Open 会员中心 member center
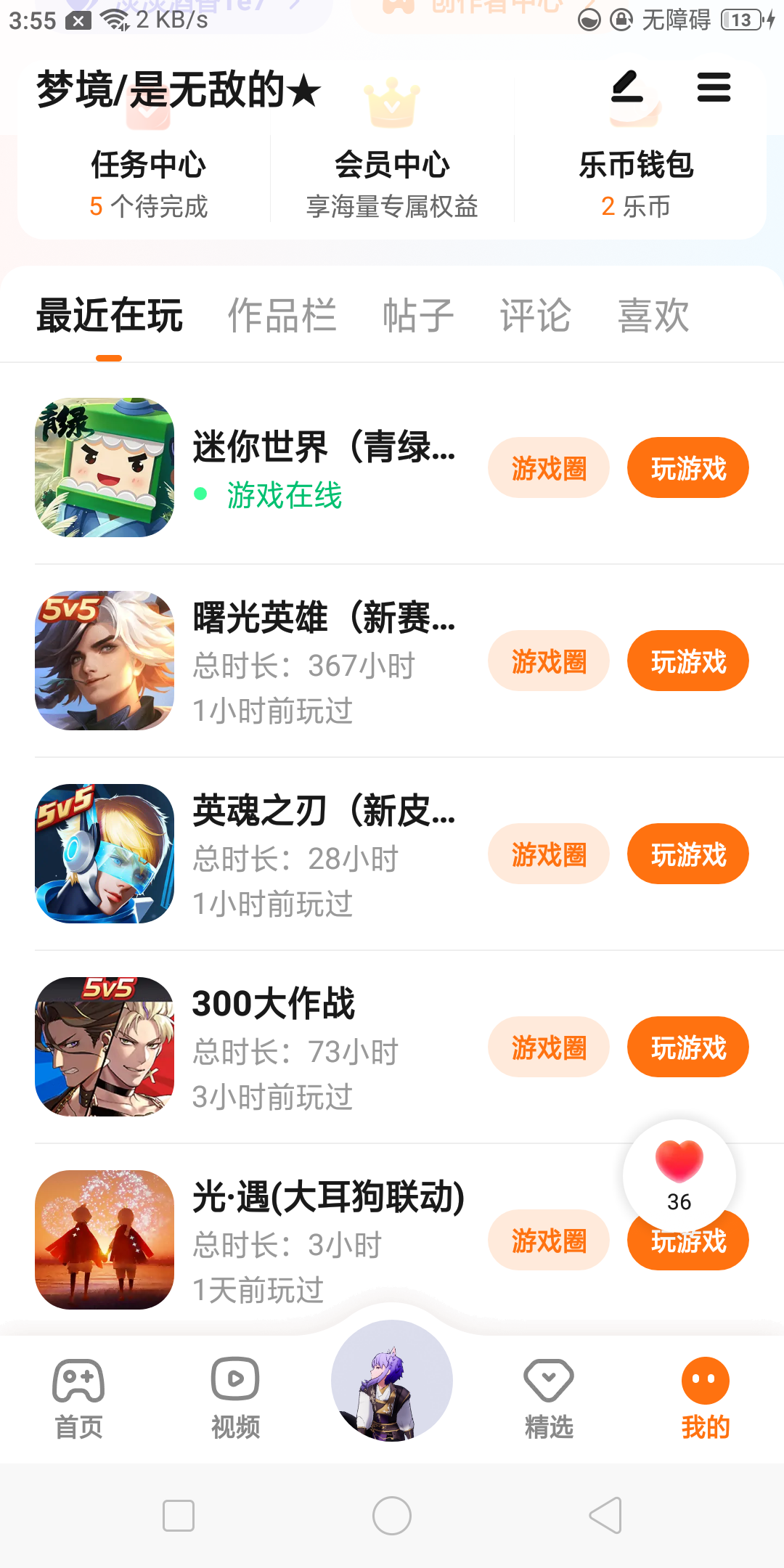 coord(392,184)
